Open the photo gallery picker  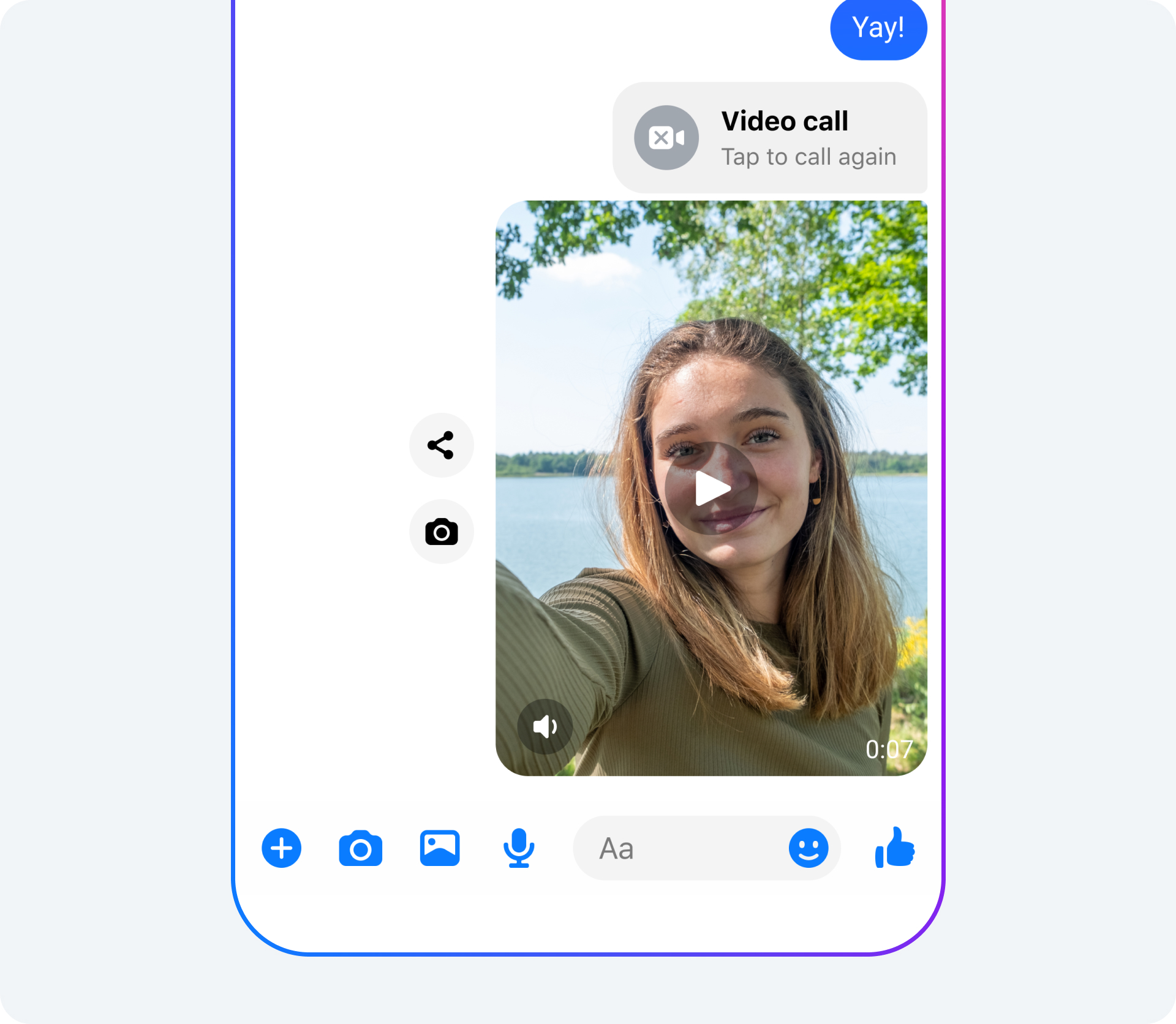pos(439,848)
